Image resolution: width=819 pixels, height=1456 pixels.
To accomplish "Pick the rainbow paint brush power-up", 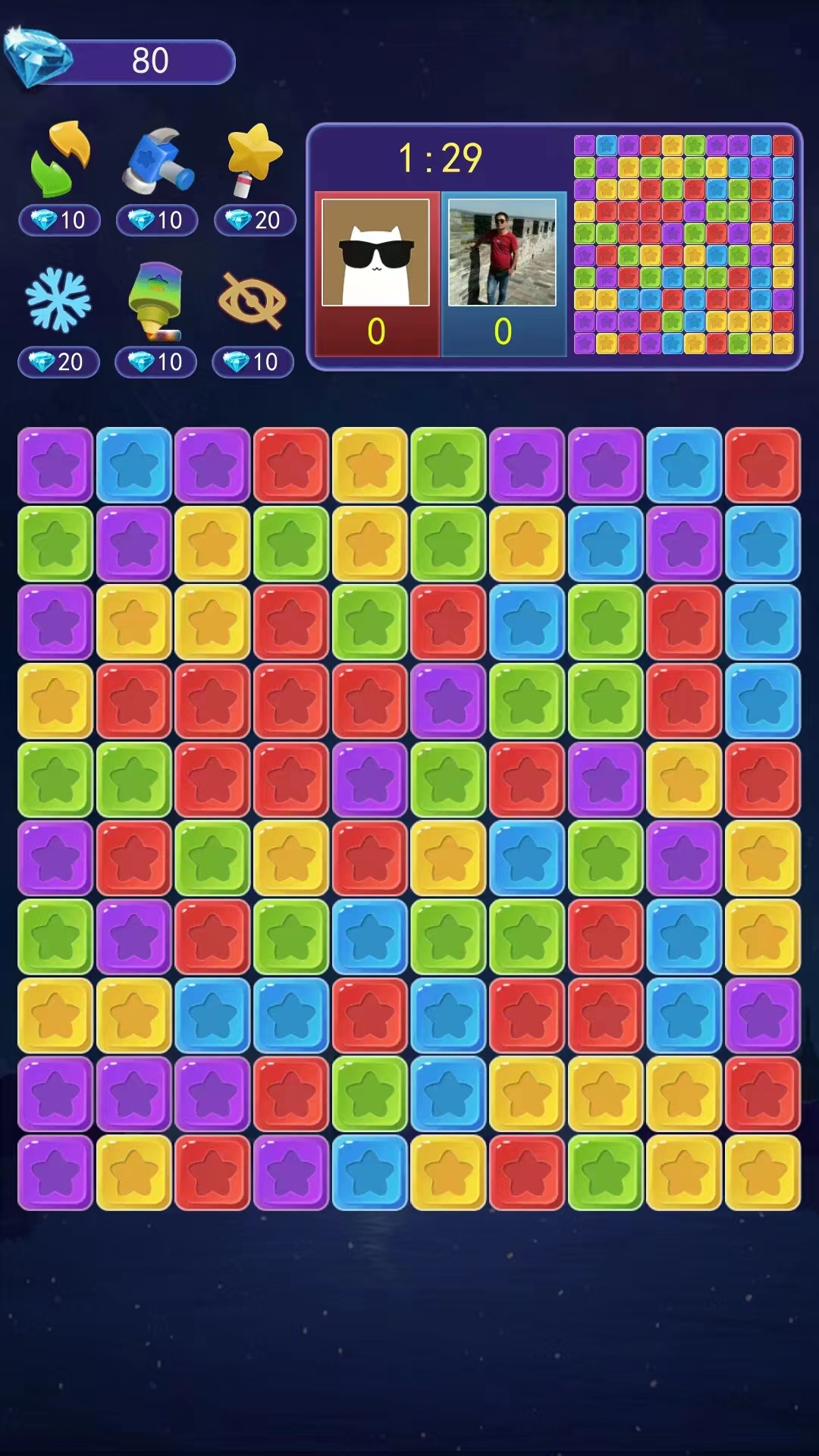I will [x=156, y=301].
